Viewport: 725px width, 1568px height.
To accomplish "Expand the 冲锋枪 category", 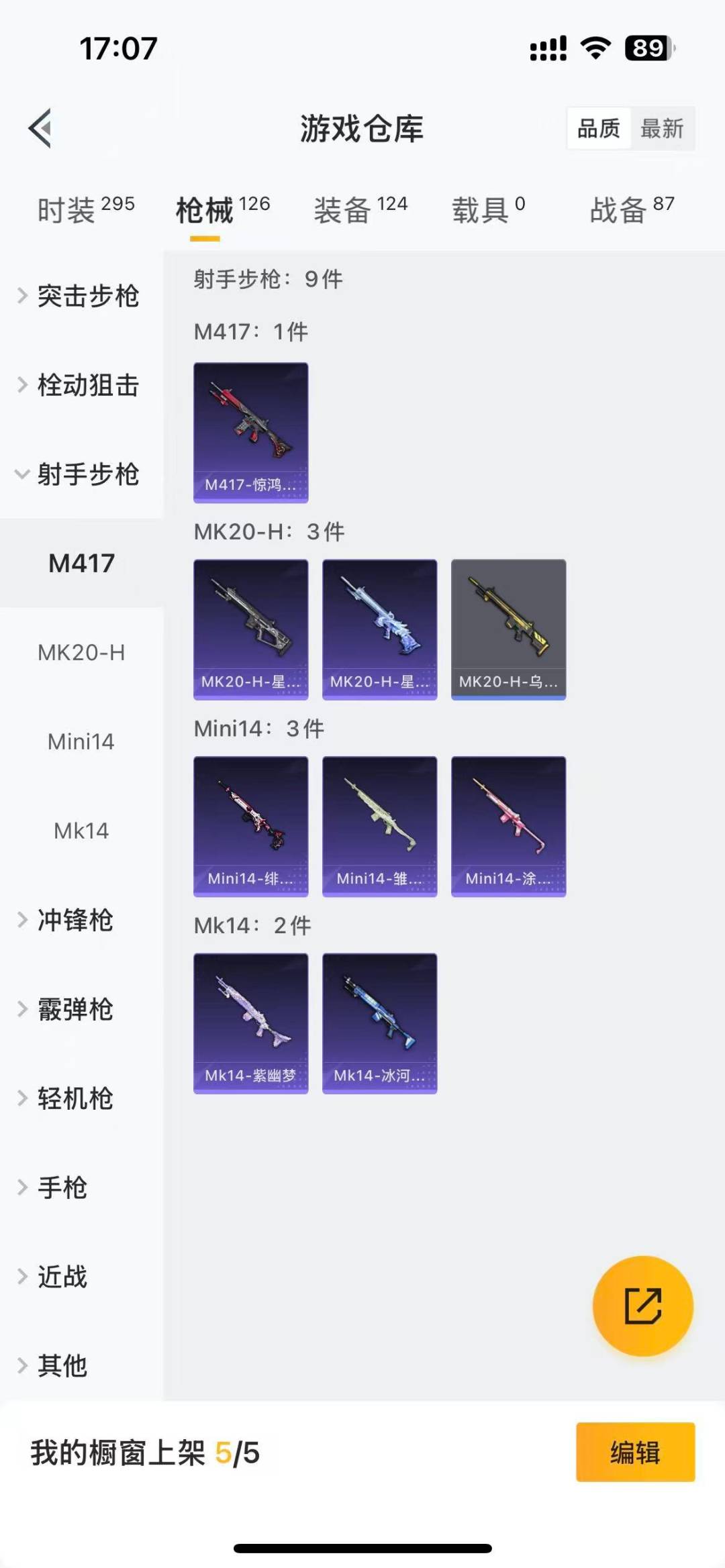I will (x=75, y=921).
